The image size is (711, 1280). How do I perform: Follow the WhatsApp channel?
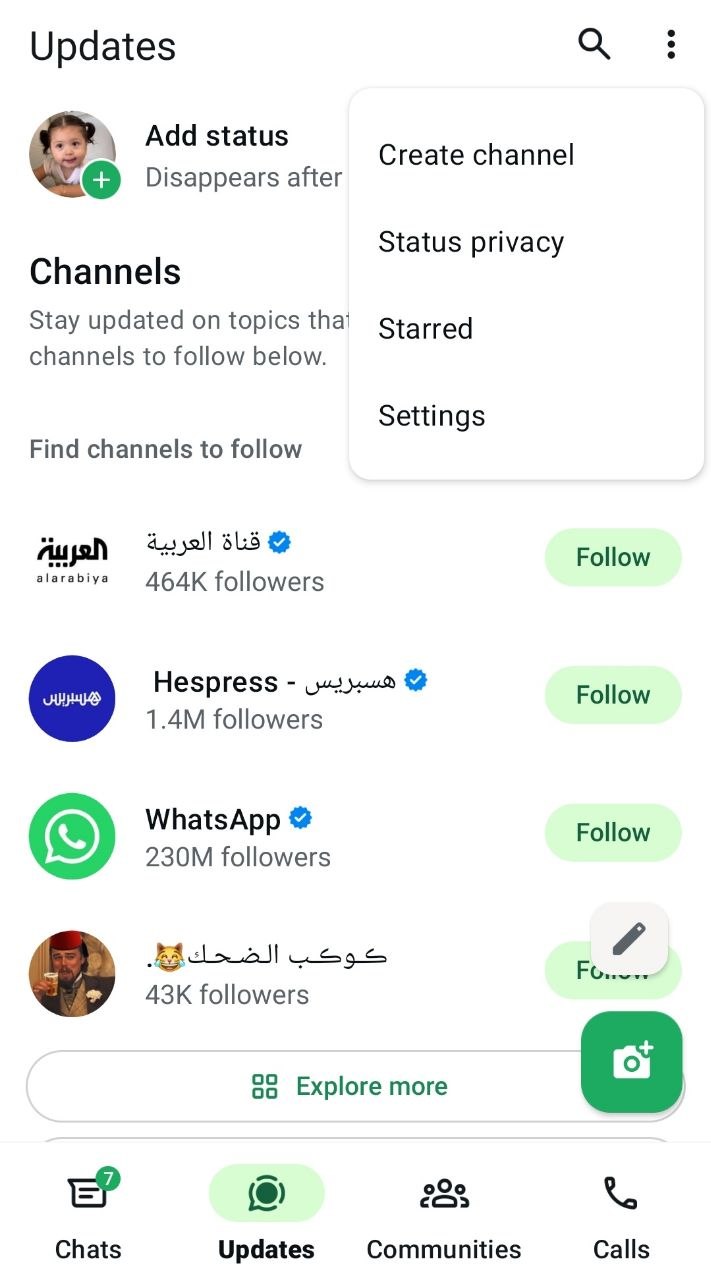point(612,832)
